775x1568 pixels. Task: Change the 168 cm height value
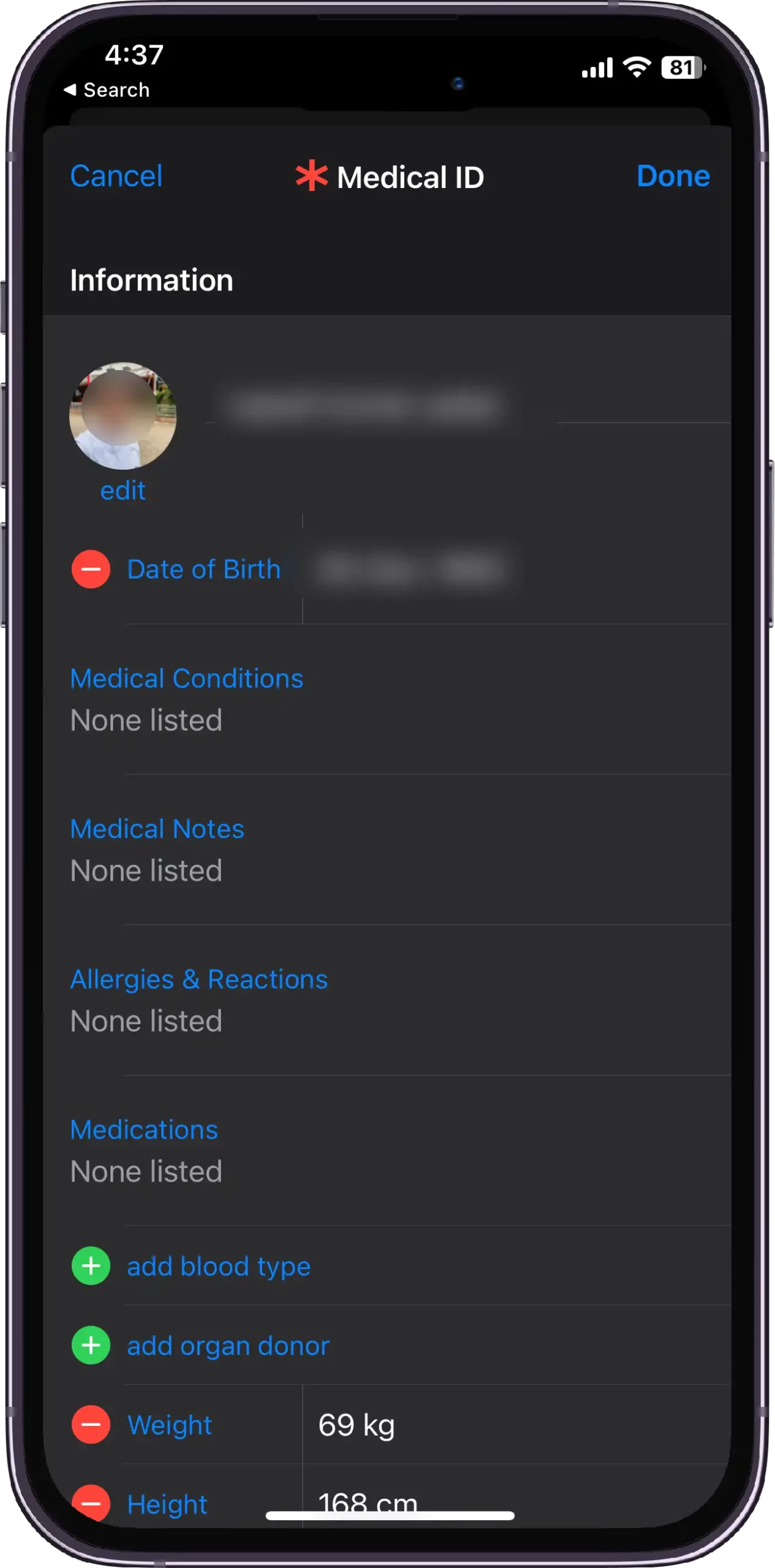click(368, 1503)
